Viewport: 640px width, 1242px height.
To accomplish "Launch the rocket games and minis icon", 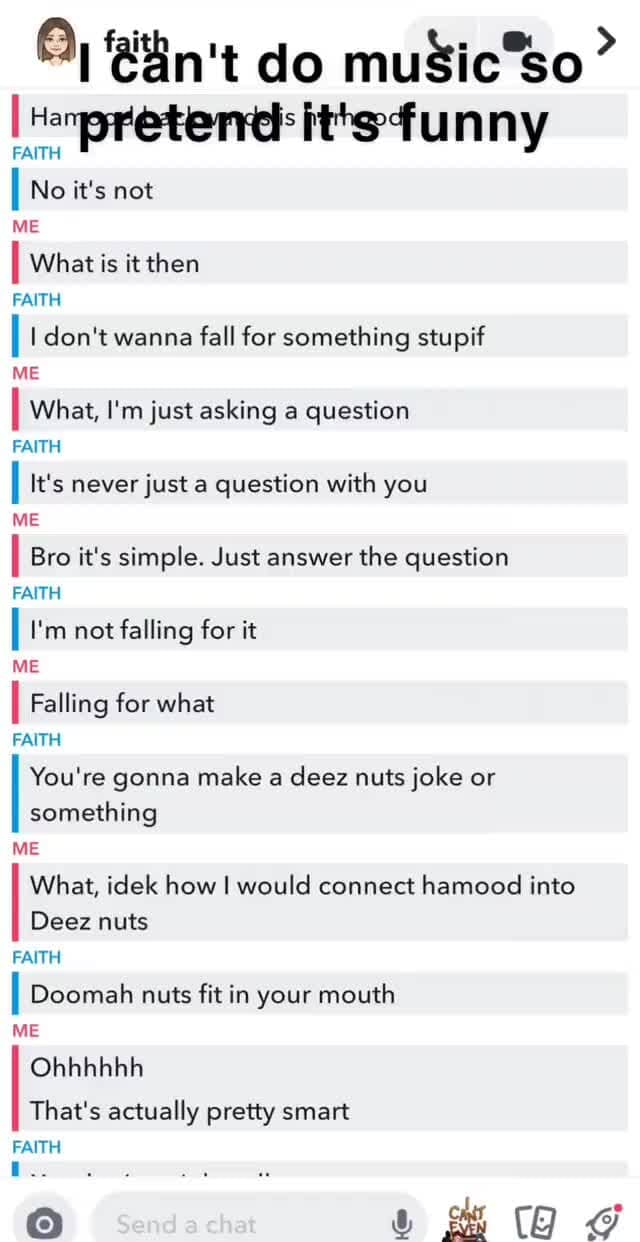I will [x=602, y=1222].
